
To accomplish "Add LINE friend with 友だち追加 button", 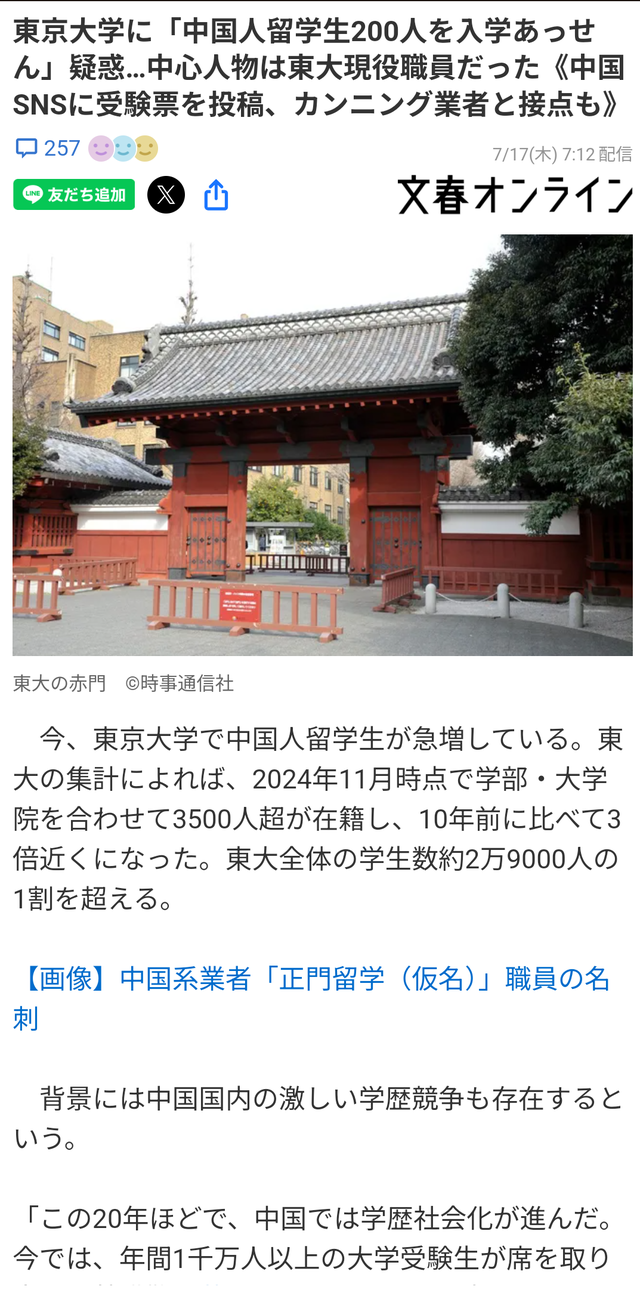I will pyautogui.click(x=74, y=195).
